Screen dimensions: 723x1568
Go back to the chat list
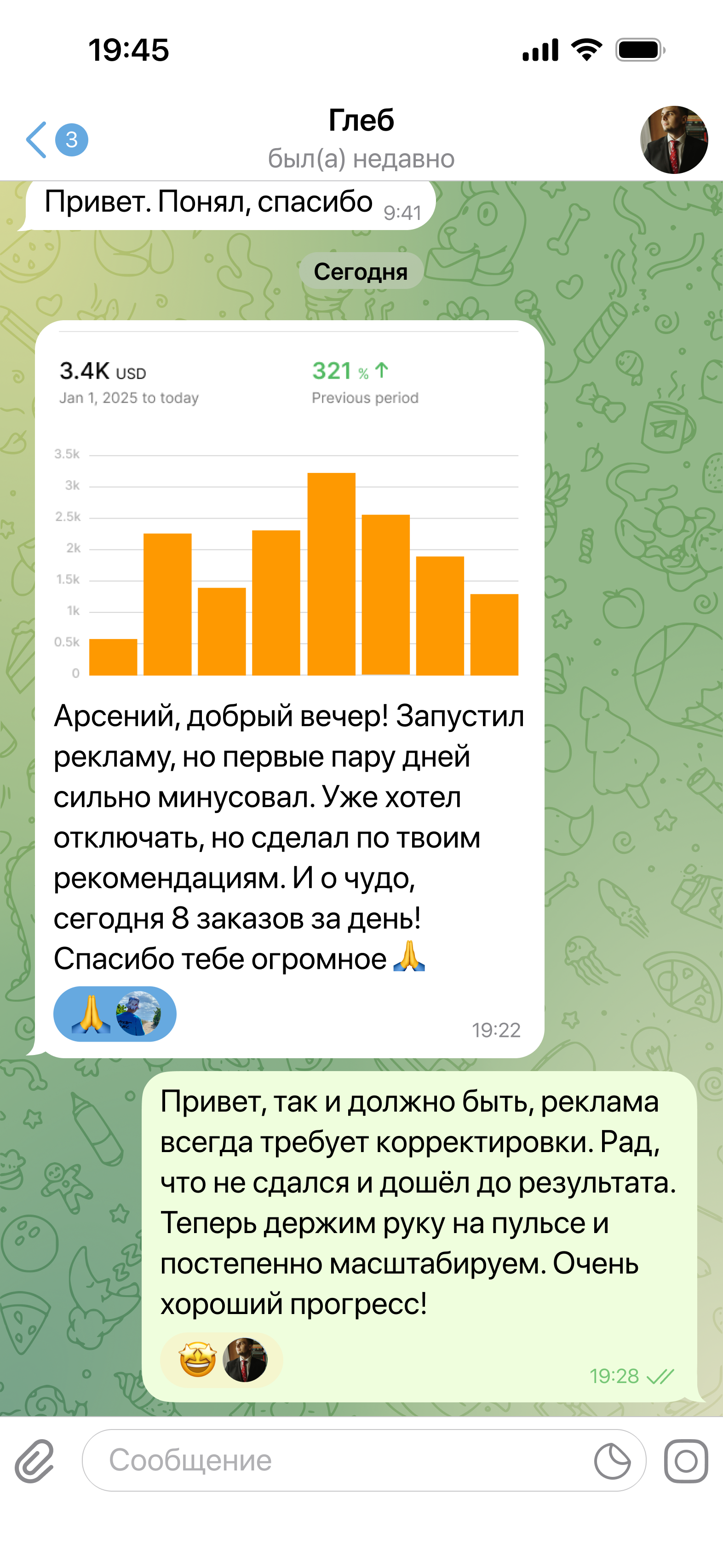38,140
